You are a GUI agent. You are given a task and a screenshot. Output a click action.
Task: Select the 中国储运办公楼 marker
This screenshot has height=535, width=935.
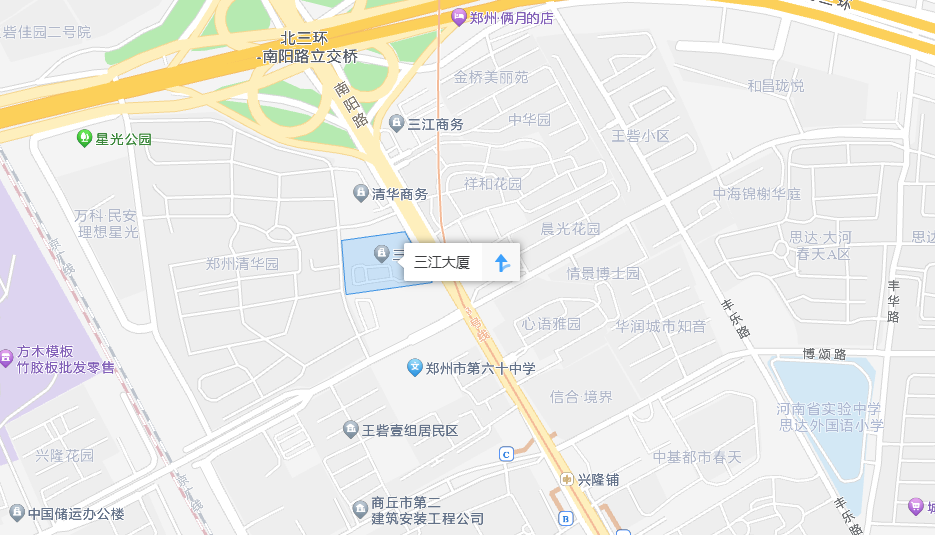tap(16, 513)
